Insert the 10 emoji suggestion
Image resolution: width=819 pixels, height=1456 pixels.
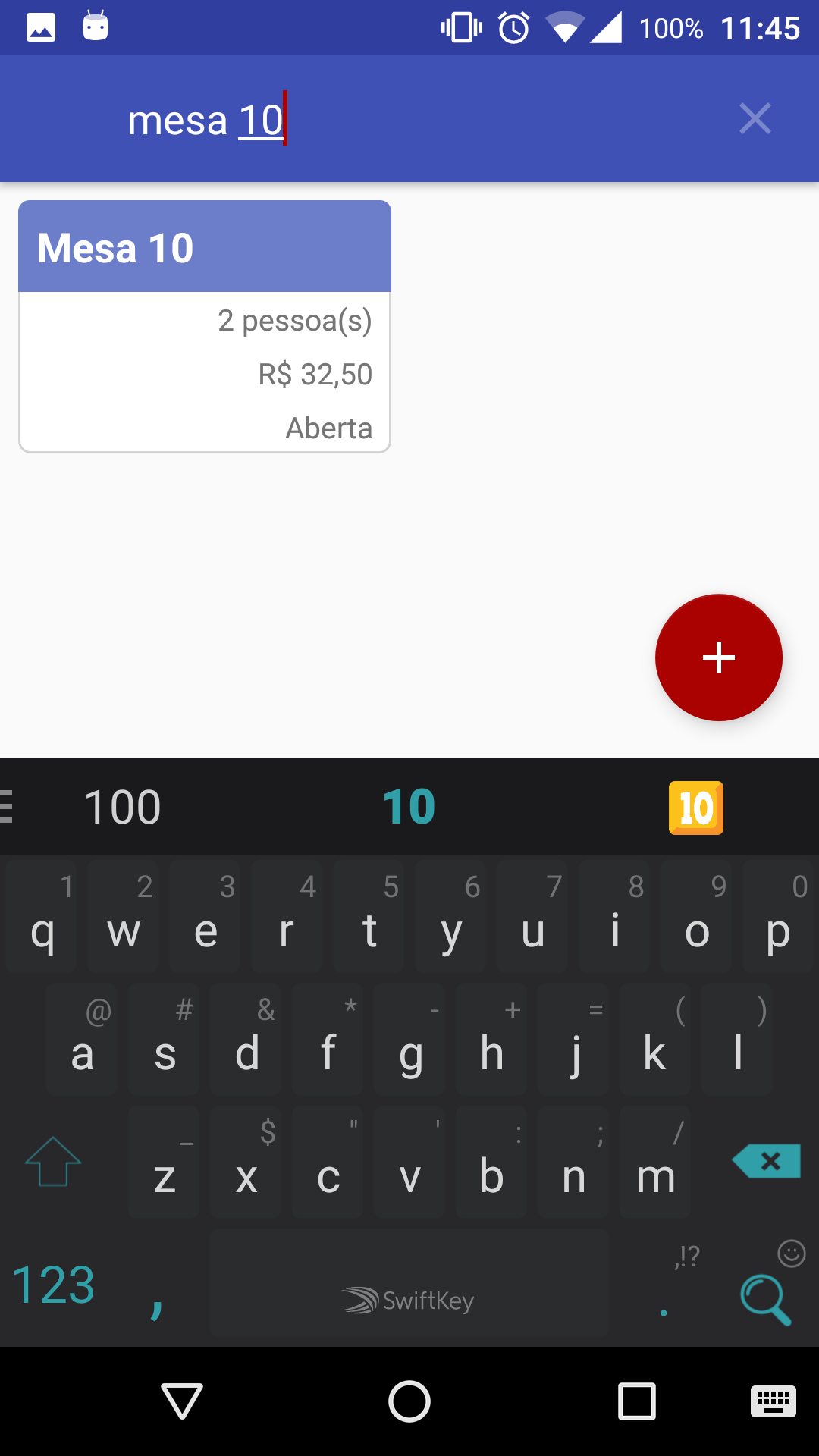tap(695, 808)
